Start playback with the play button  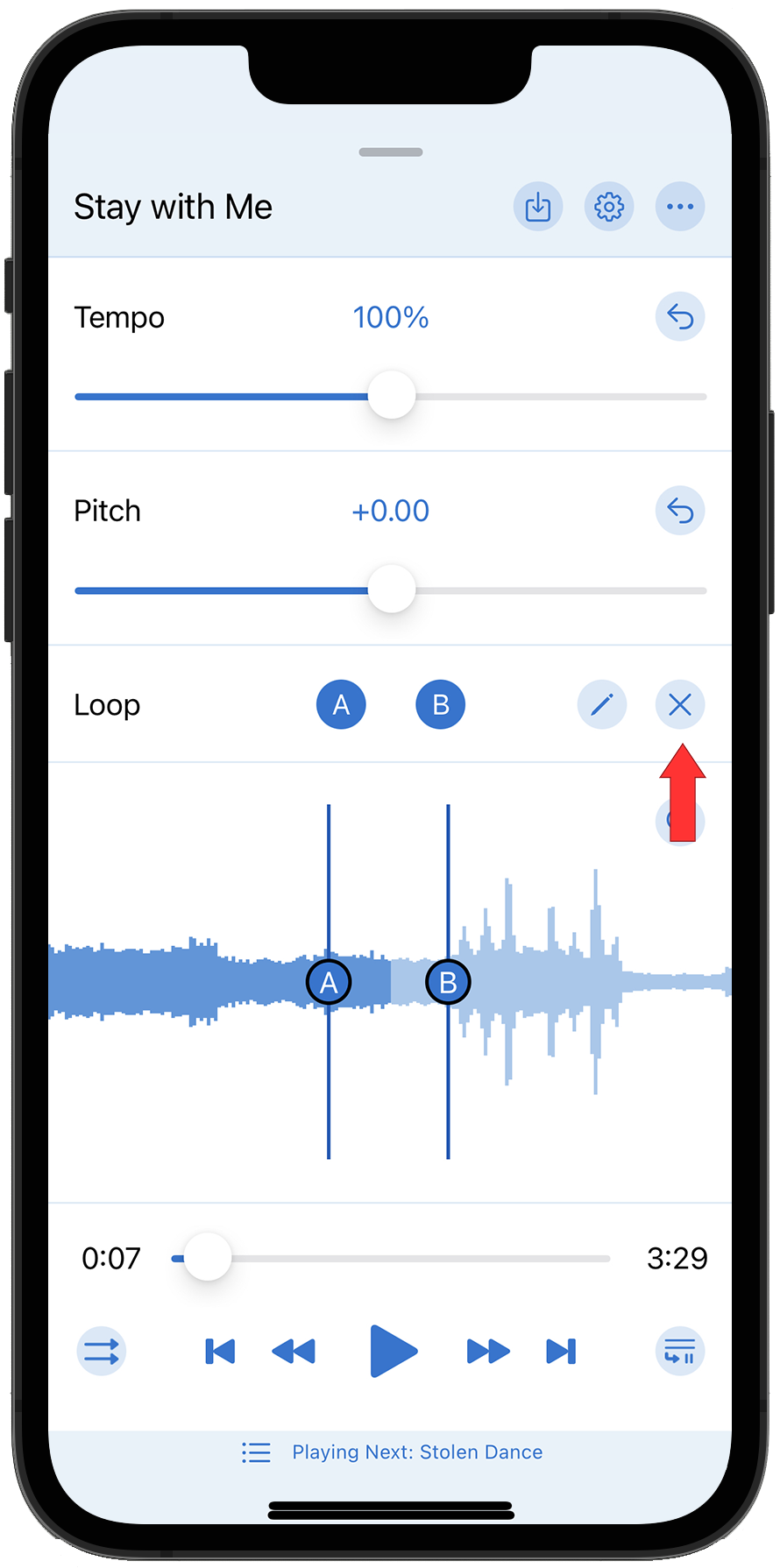(x=393, y=1351)
